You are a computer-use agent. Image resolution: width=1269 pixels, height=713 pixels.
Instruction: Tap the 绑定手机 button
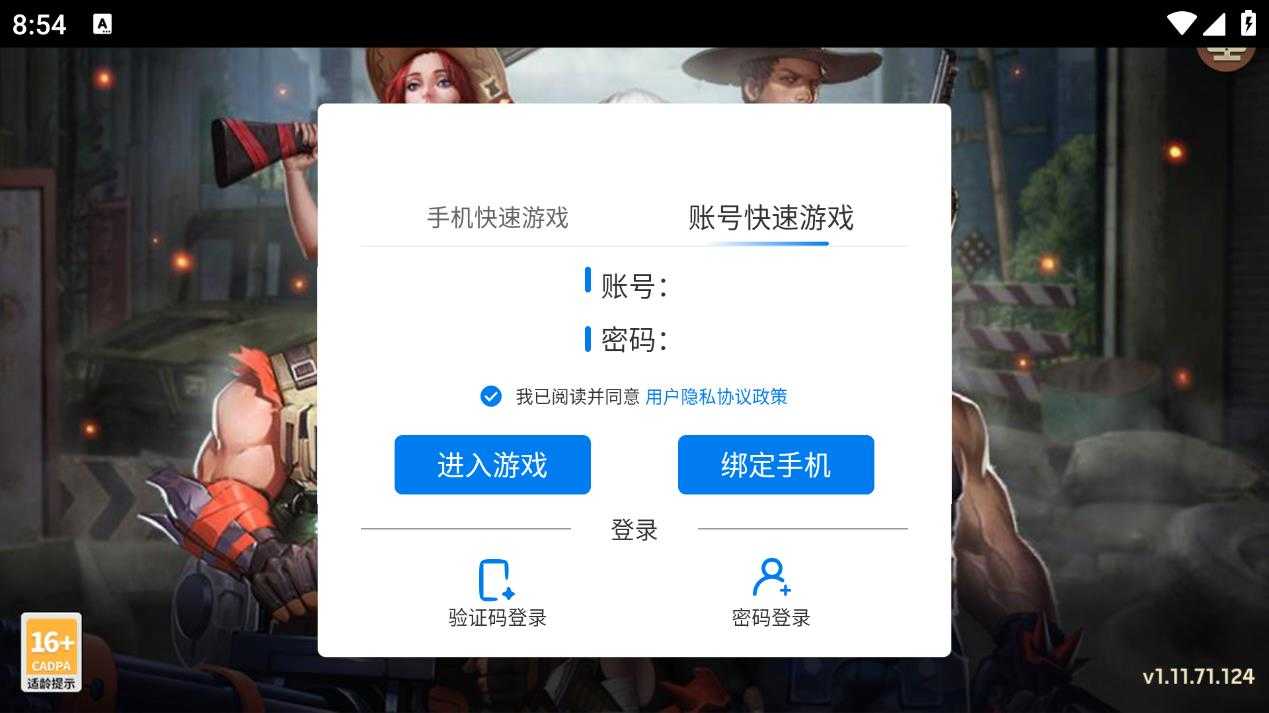tap(775, 465)
